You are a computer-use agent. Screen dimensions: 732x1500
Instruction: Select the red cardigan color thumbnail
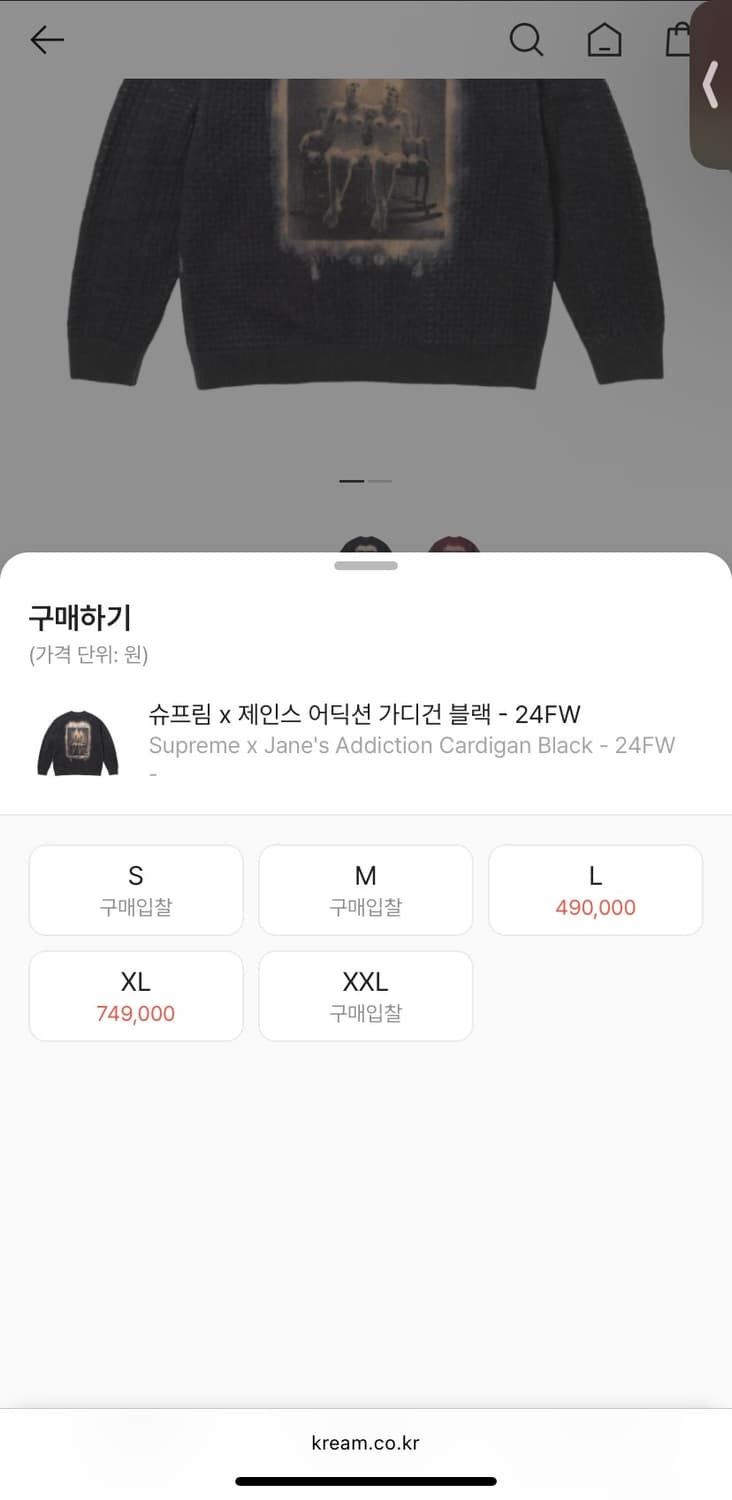point(453,540)
